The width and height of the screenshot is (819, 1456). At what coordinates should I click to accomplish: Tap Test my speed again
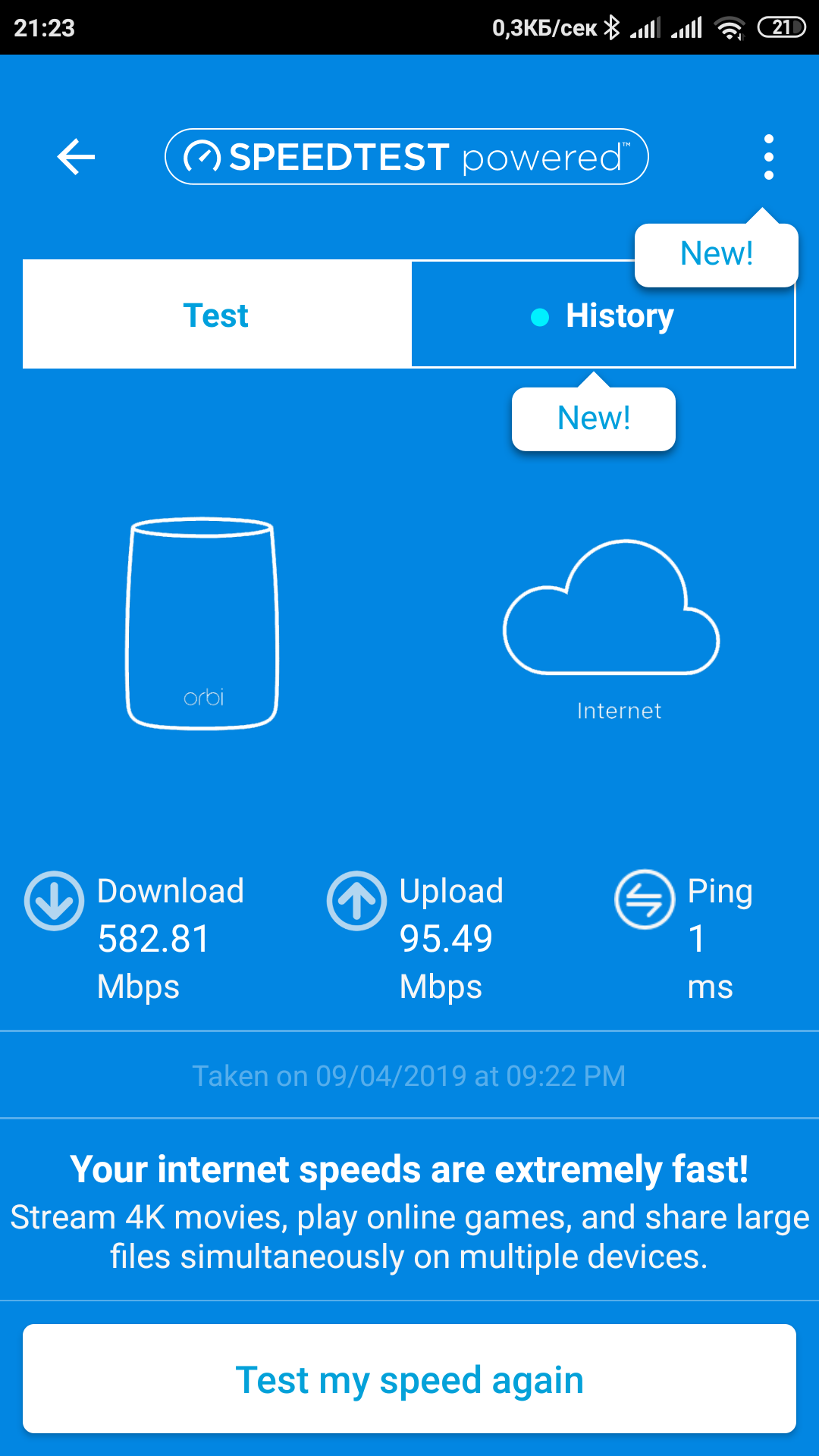[x=409, y=1379]
